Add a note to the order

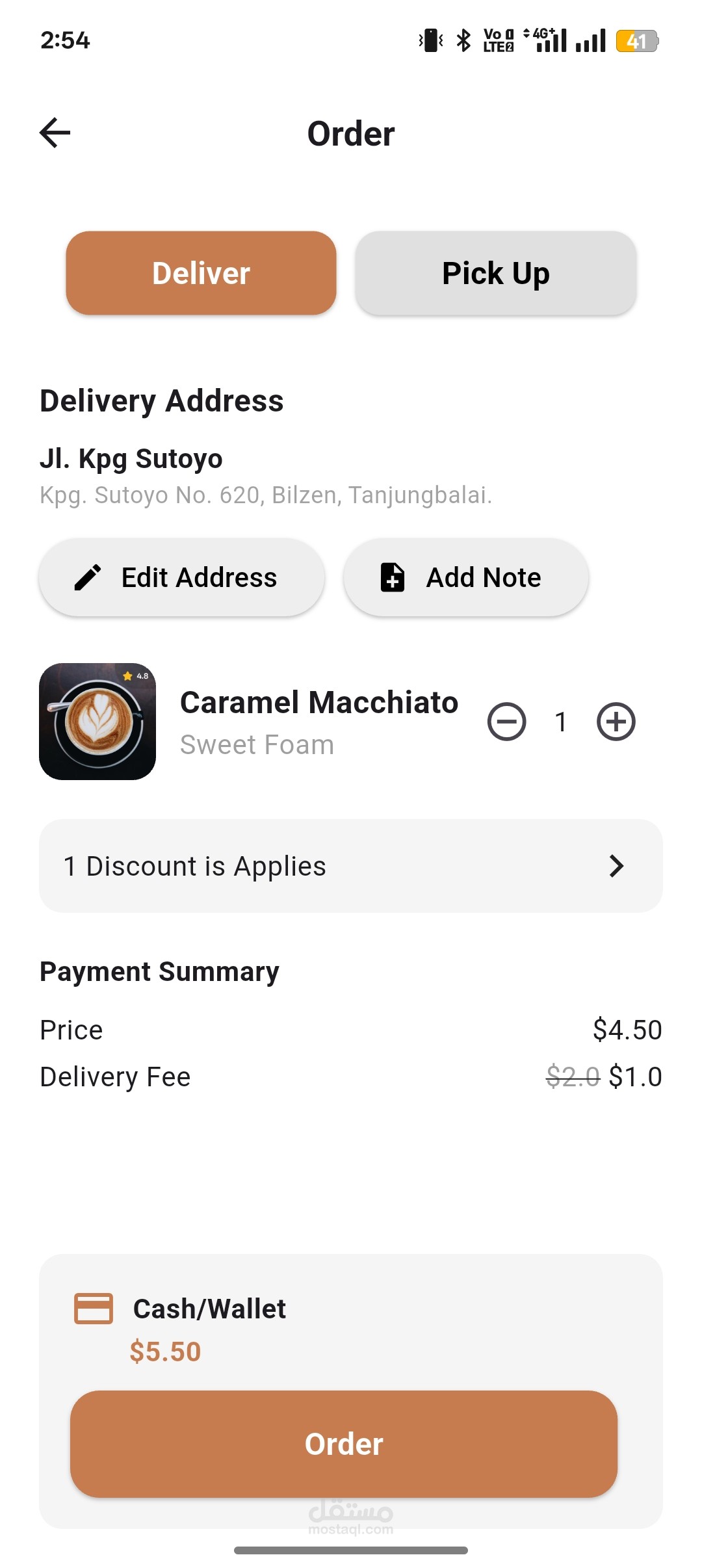[466, 577]
